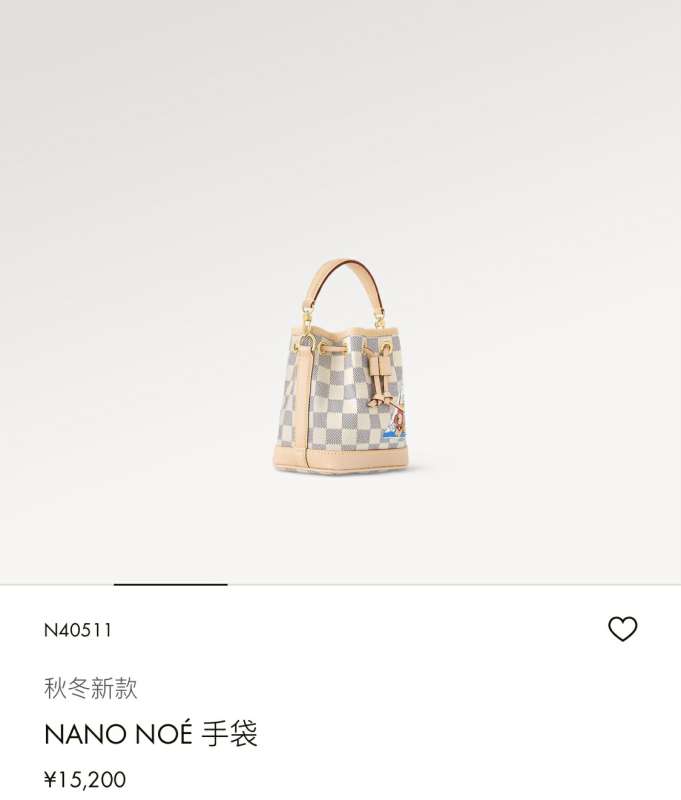The height and width of the screenshot is (800, 681).
Task: Open the Nano Noé product photo
Action: 341,370
